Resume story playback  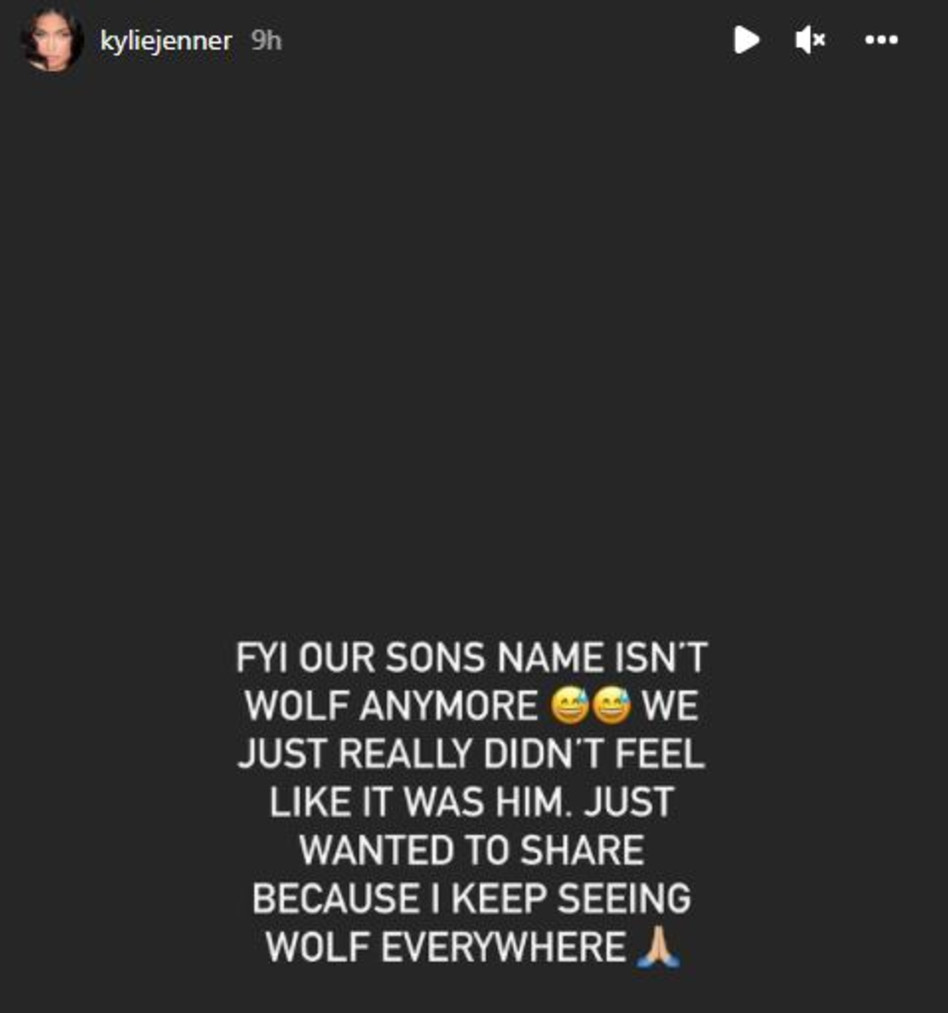point(746,40)
